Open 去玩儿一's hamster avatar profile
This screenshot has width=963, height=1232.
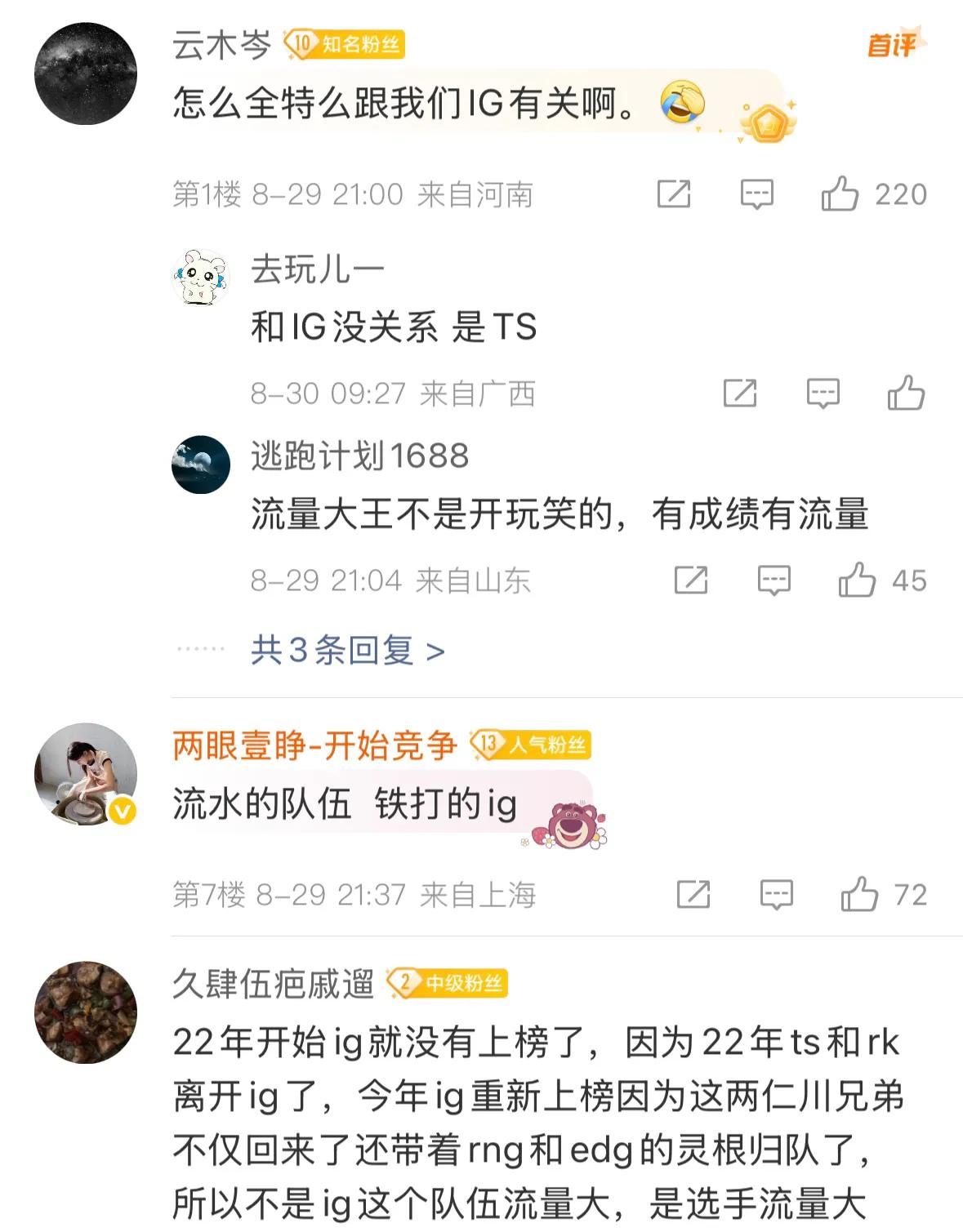click(201, 278)
